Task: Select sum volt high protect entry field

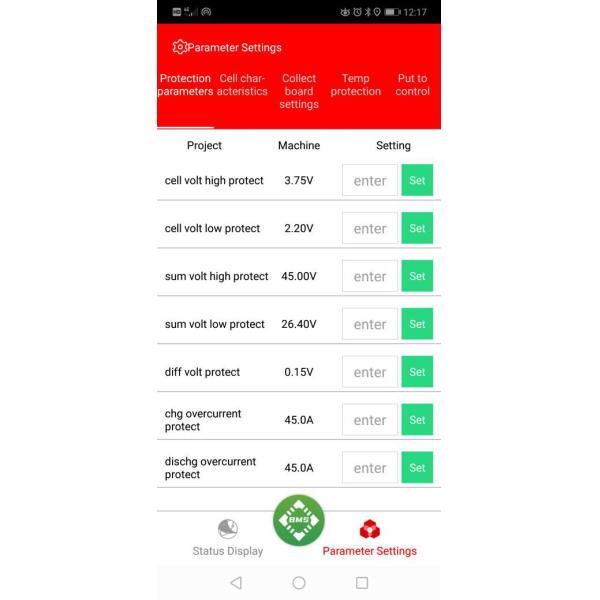Action: coord(370,277)
